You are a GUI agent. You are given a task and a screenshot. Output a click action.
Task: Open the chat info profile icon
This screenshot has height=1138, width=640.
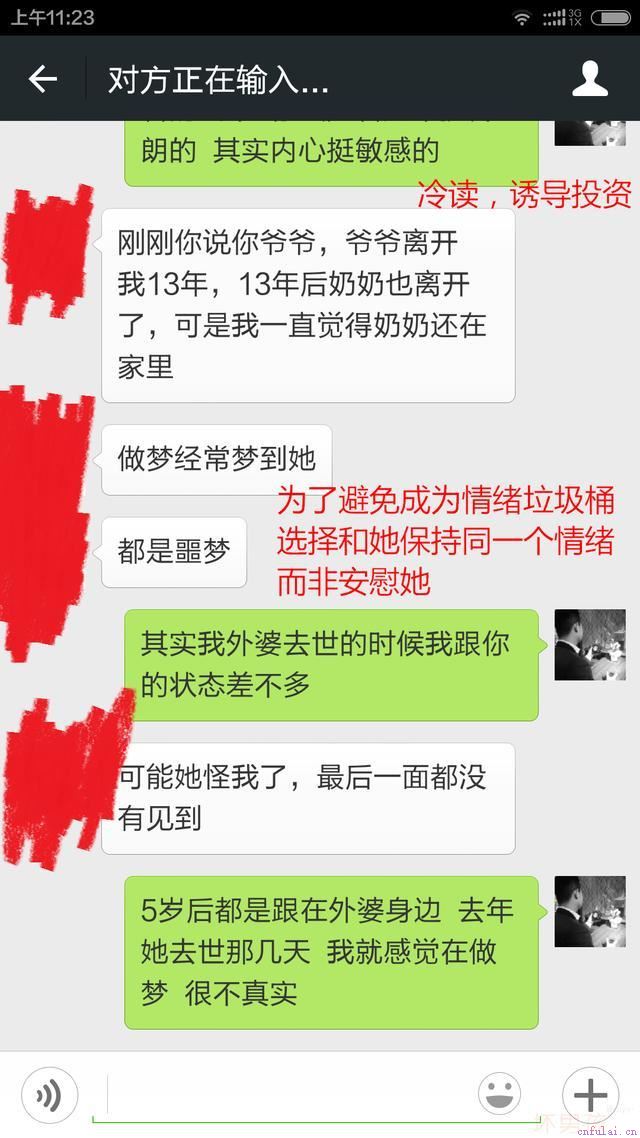pos(590,79)
